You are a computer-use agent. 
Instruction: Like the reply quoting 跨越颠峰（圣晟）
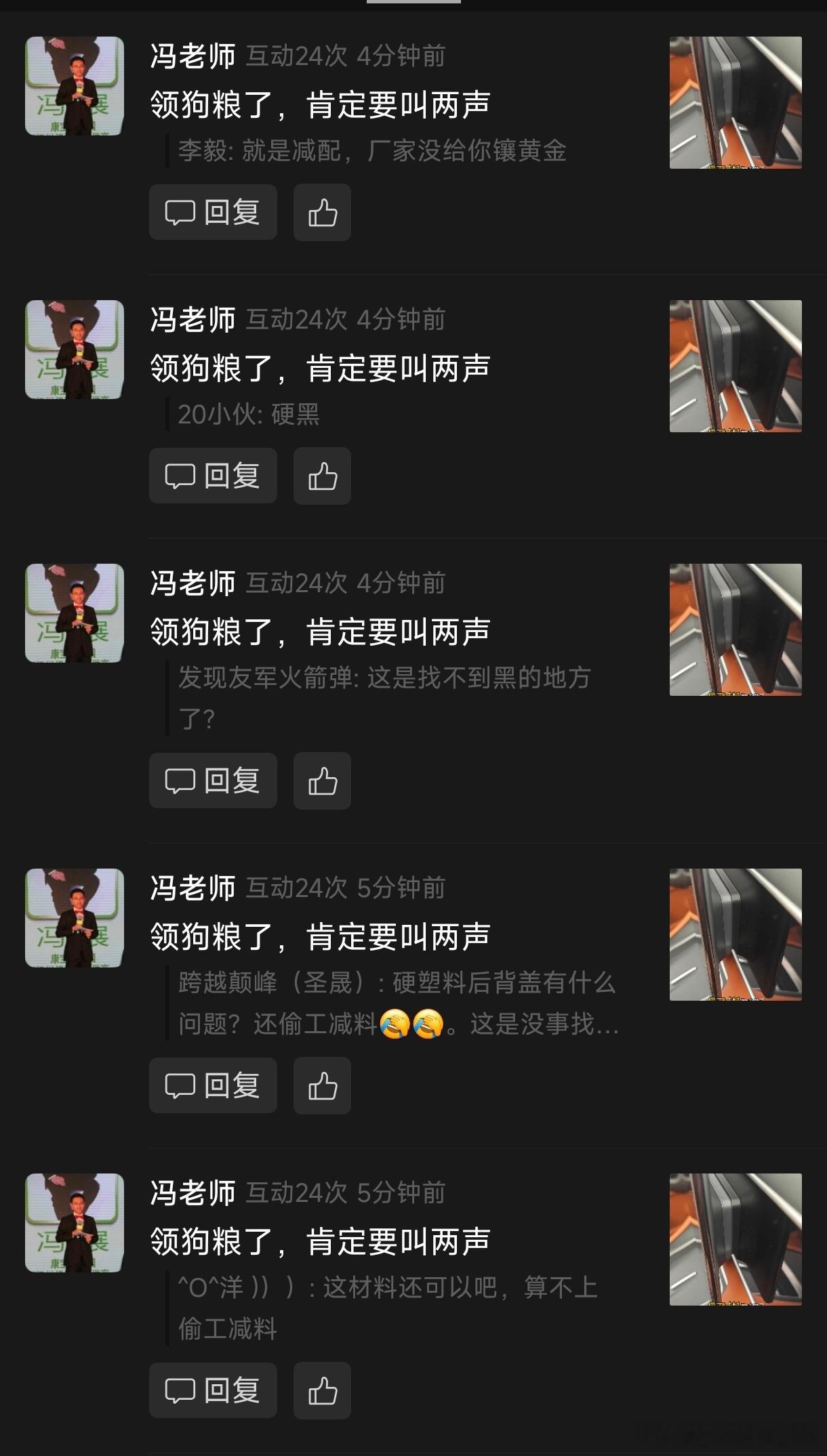click(322, 1085)
